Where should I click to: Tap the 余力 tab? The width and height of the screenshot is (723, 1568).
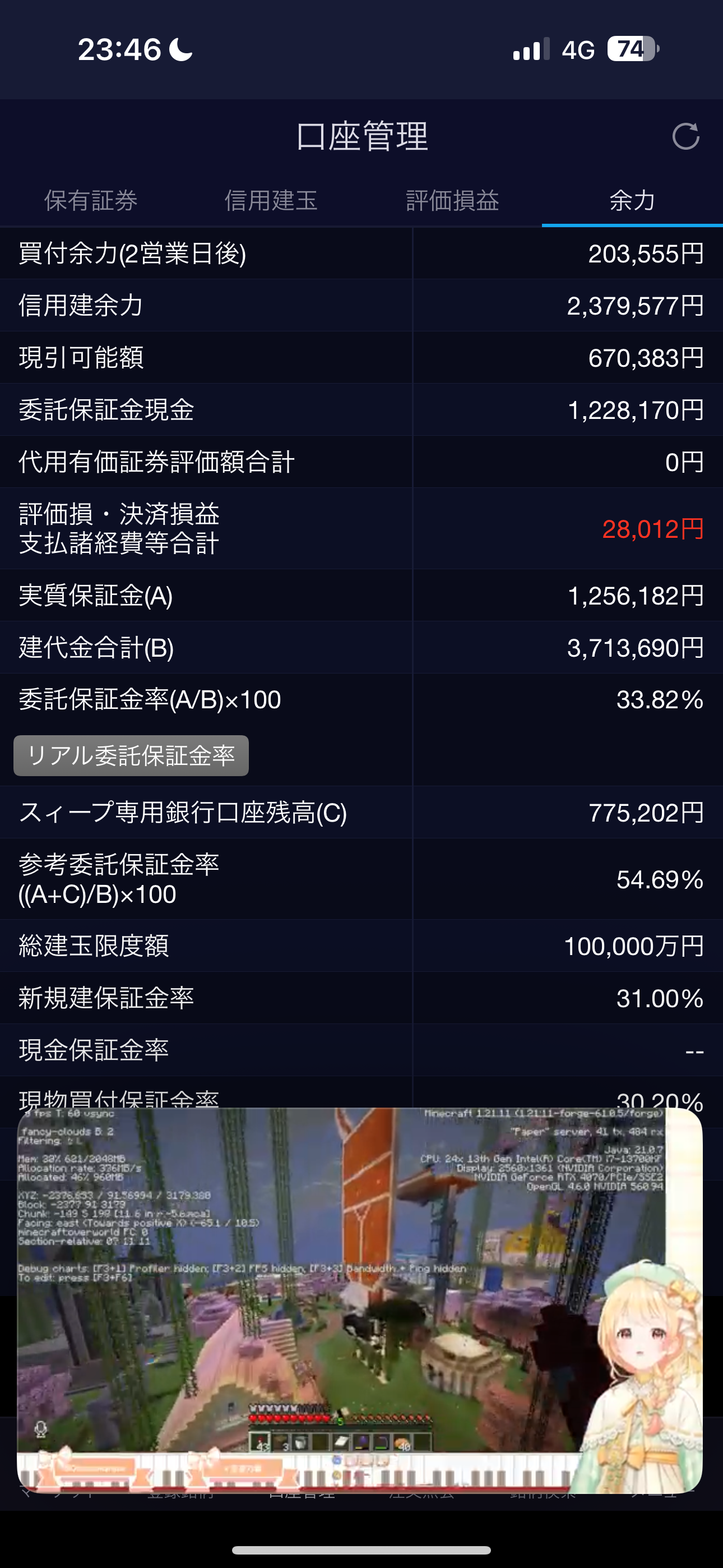(632, 200)
